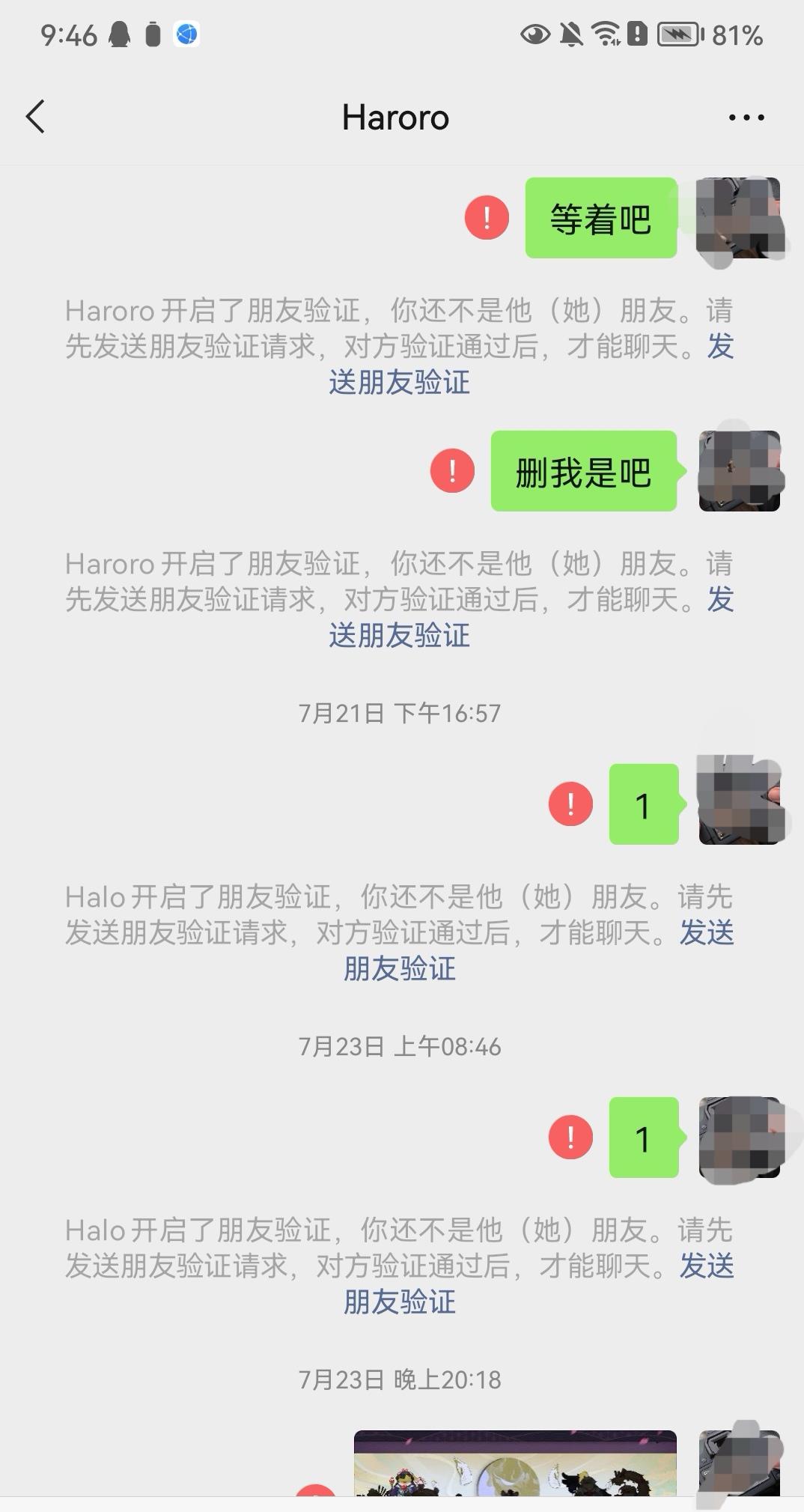The height and width of the screenshot is (1512, 804).
Task: Resend the failed "1" from 7月21日 下午16:57
Action: [x=570, y=804]
